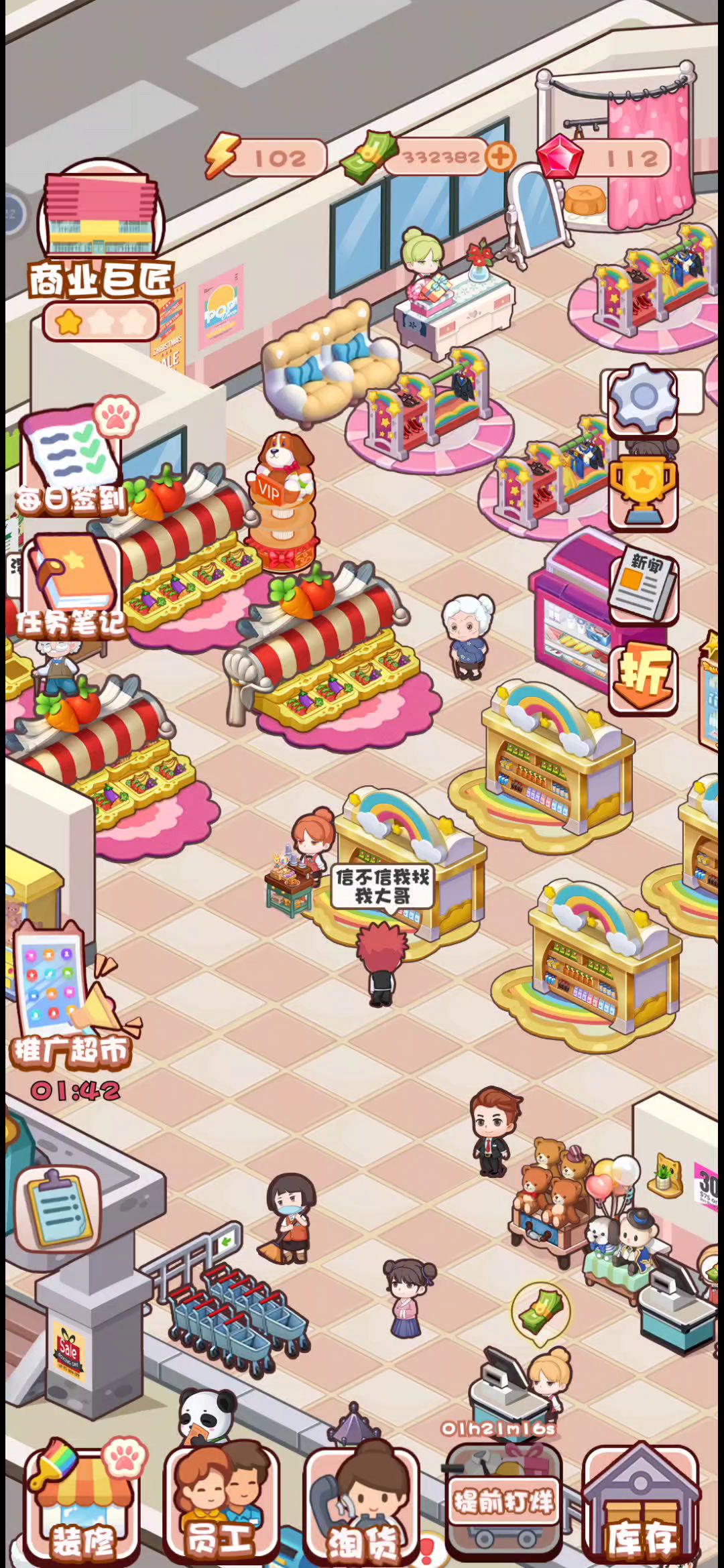Image resolution: width=724 pixels, height=1568 pixels.
Task: Open the 折 discount icon
Action: (643, 677)
